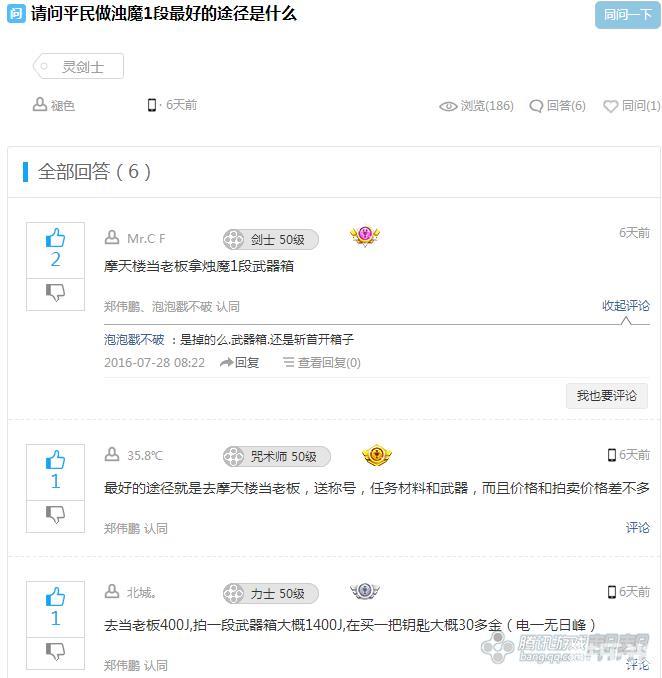
Task: Open asker 褪色's profile
Action: (x=62, y=105)
